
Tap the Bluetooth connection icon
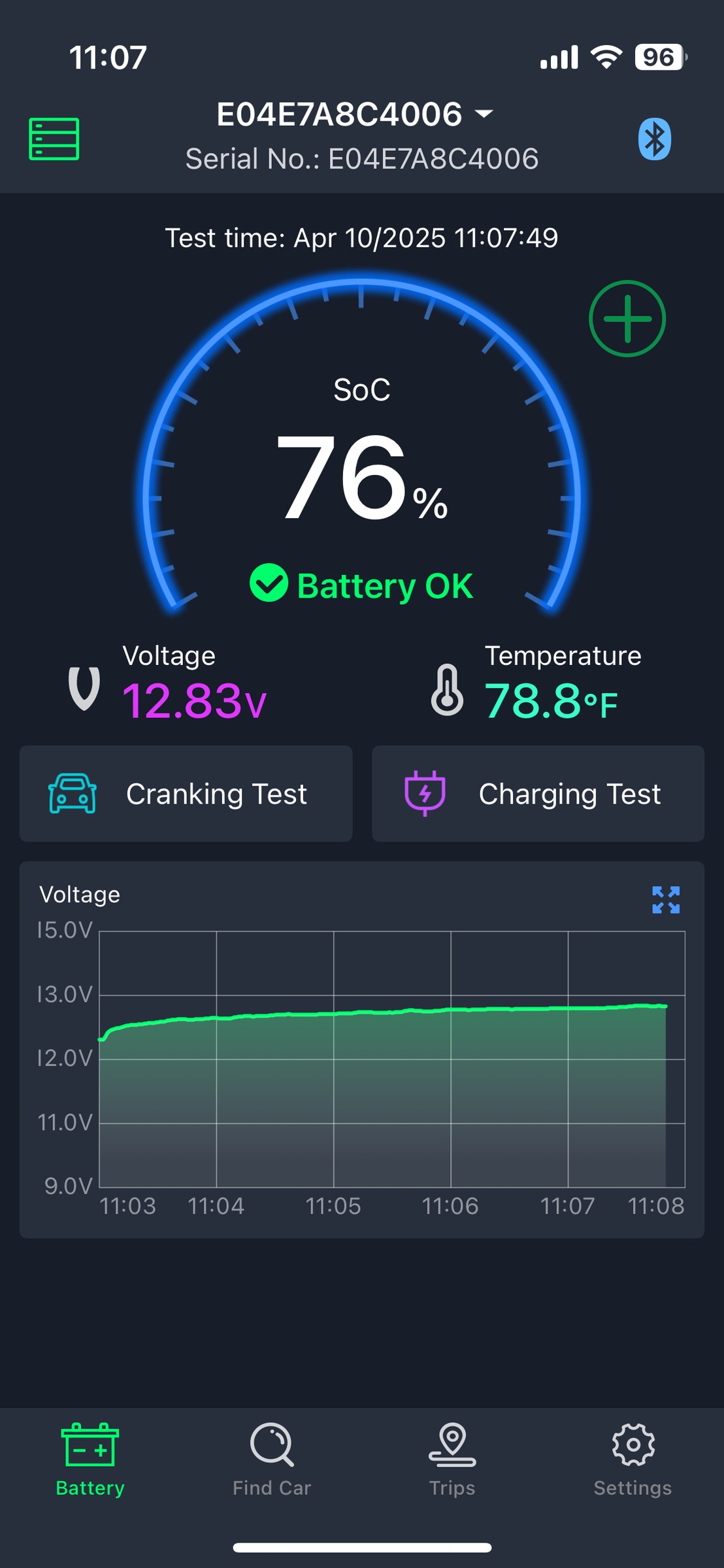click(x=654, y=139)
